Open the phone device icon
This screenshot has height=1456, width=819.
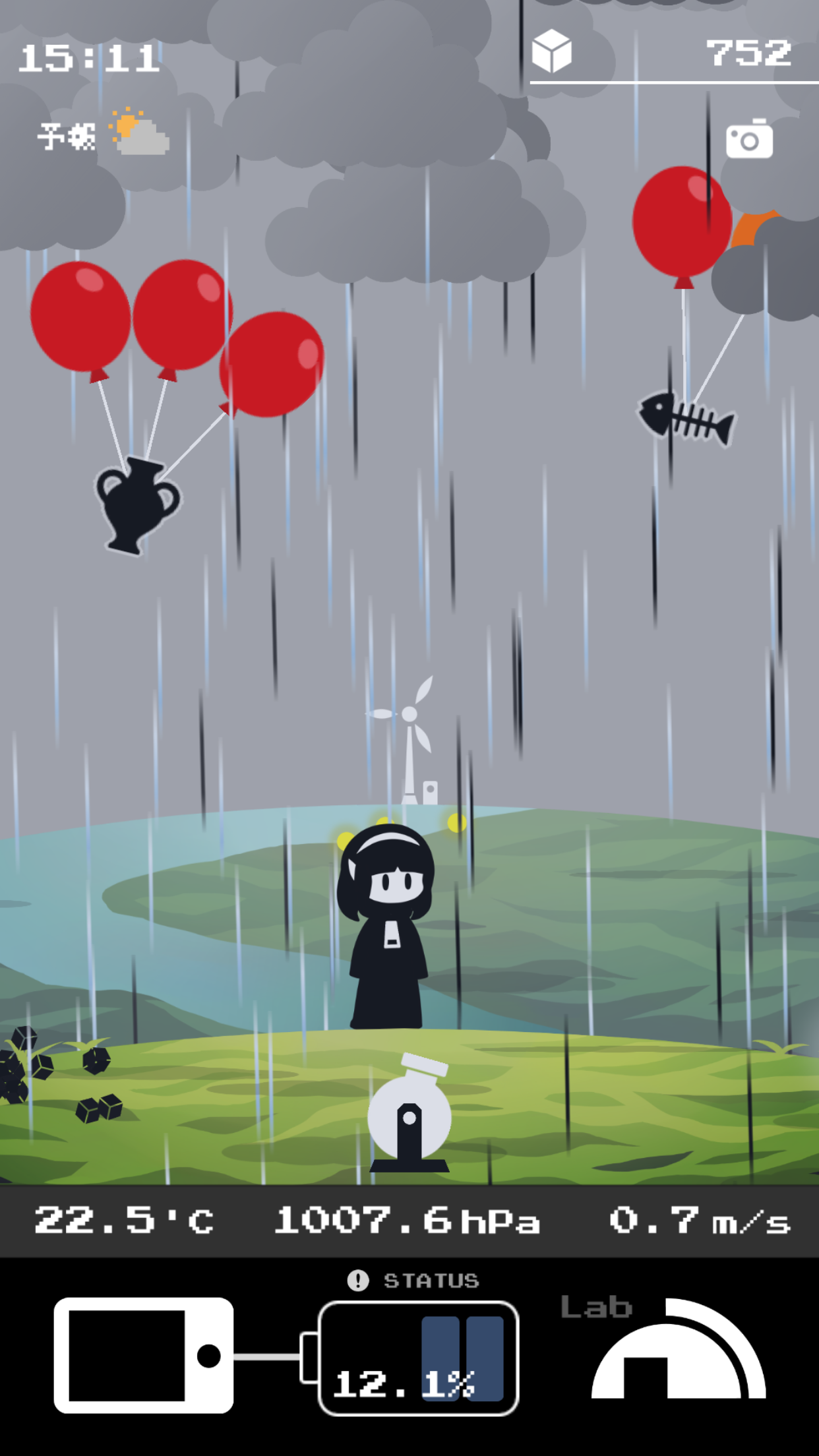[x=143, y=1355]
